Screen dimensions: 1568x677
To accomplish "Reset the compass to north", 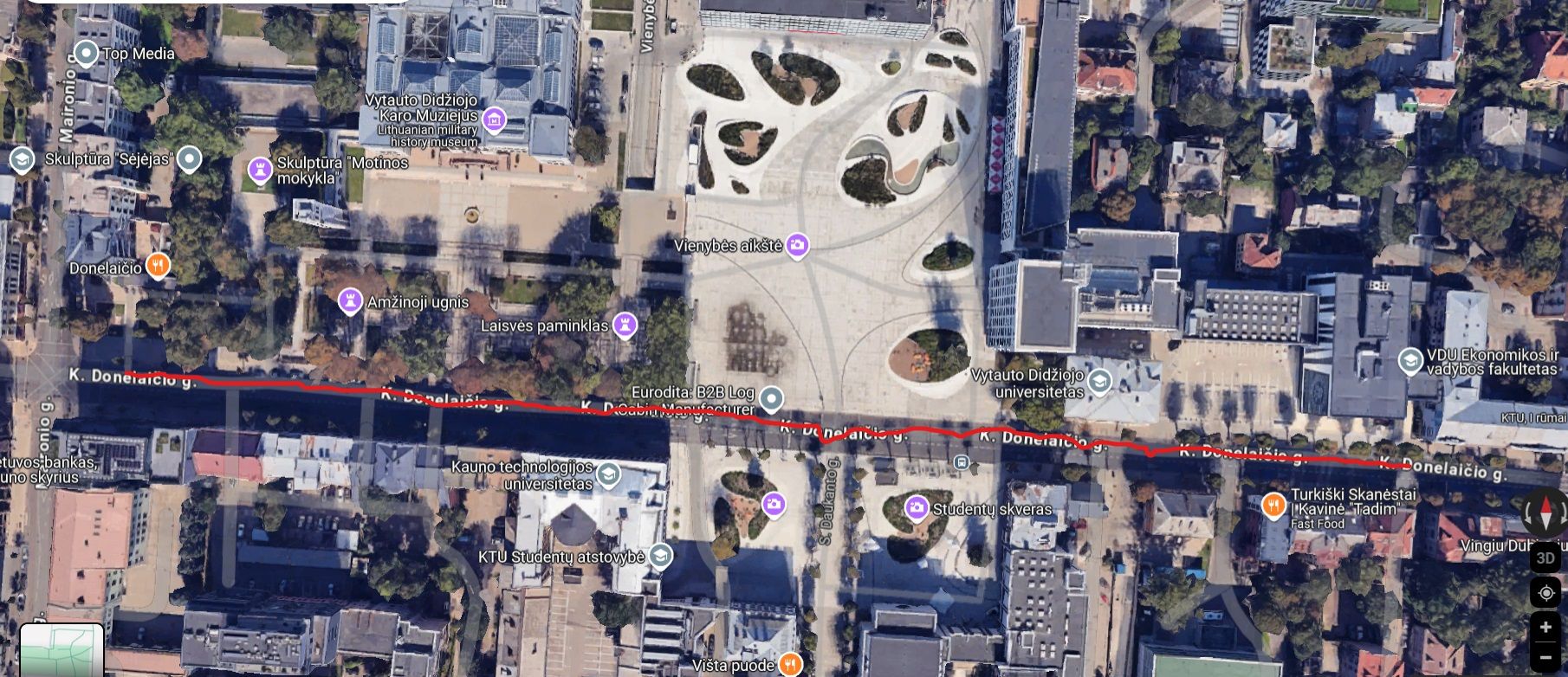I will [x=1545, y=512].
